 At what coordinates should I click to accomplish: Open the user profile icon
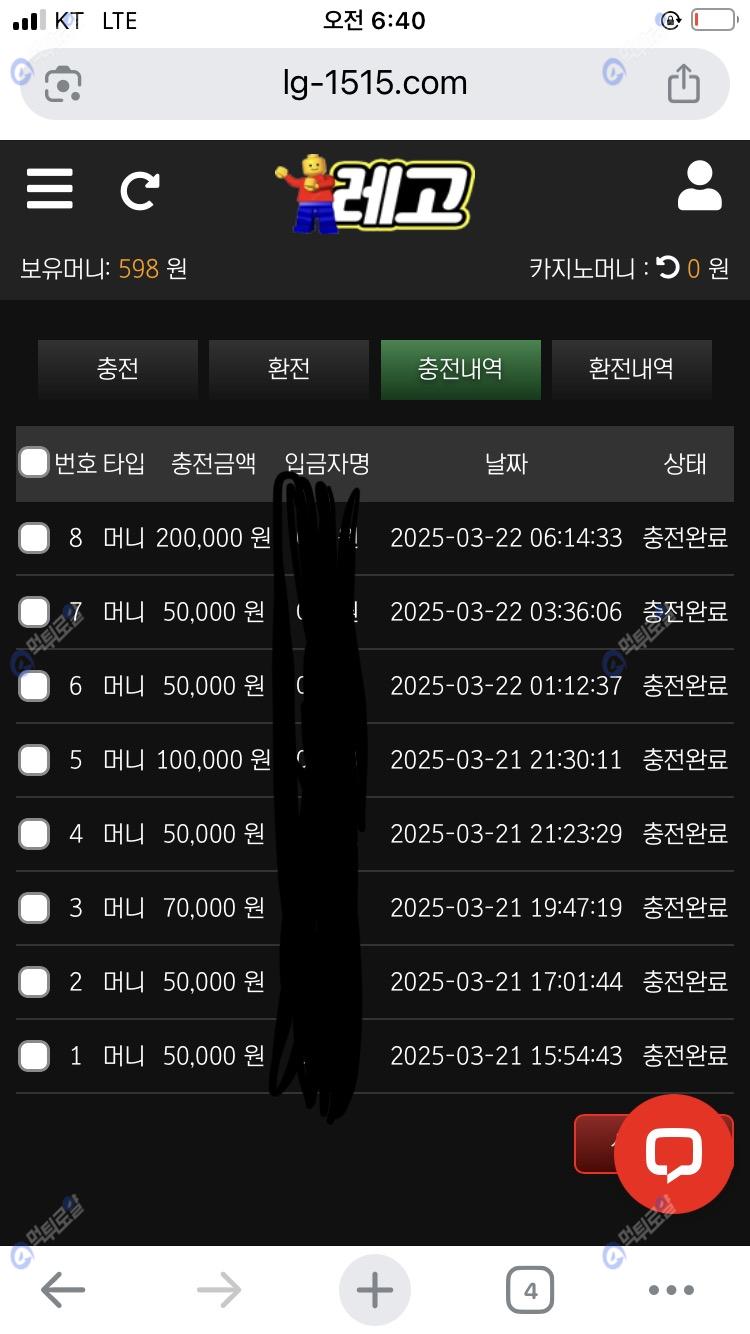(700, 186)
